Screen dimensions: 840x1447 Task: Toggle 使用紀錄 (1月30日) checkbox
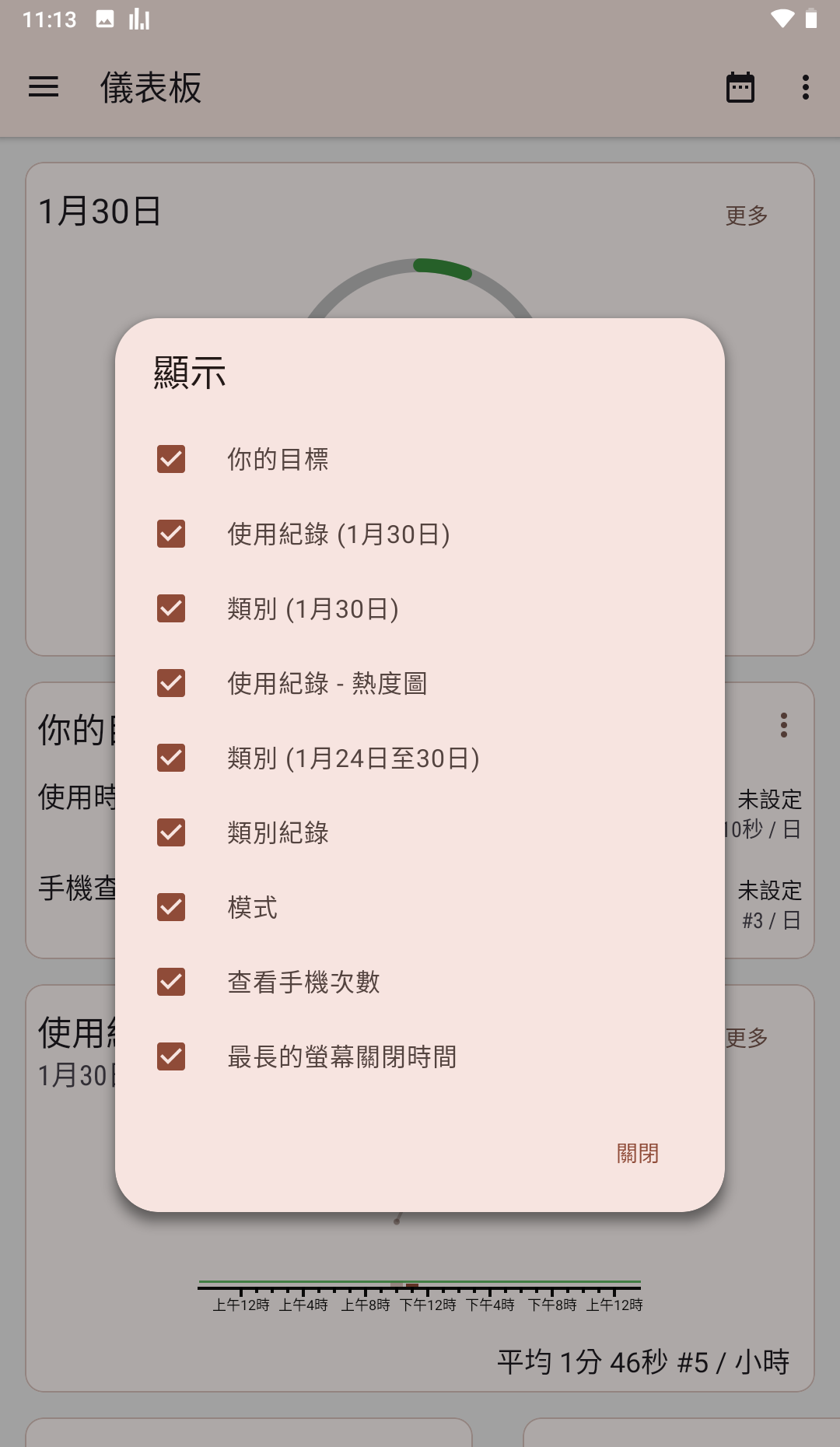171,534
